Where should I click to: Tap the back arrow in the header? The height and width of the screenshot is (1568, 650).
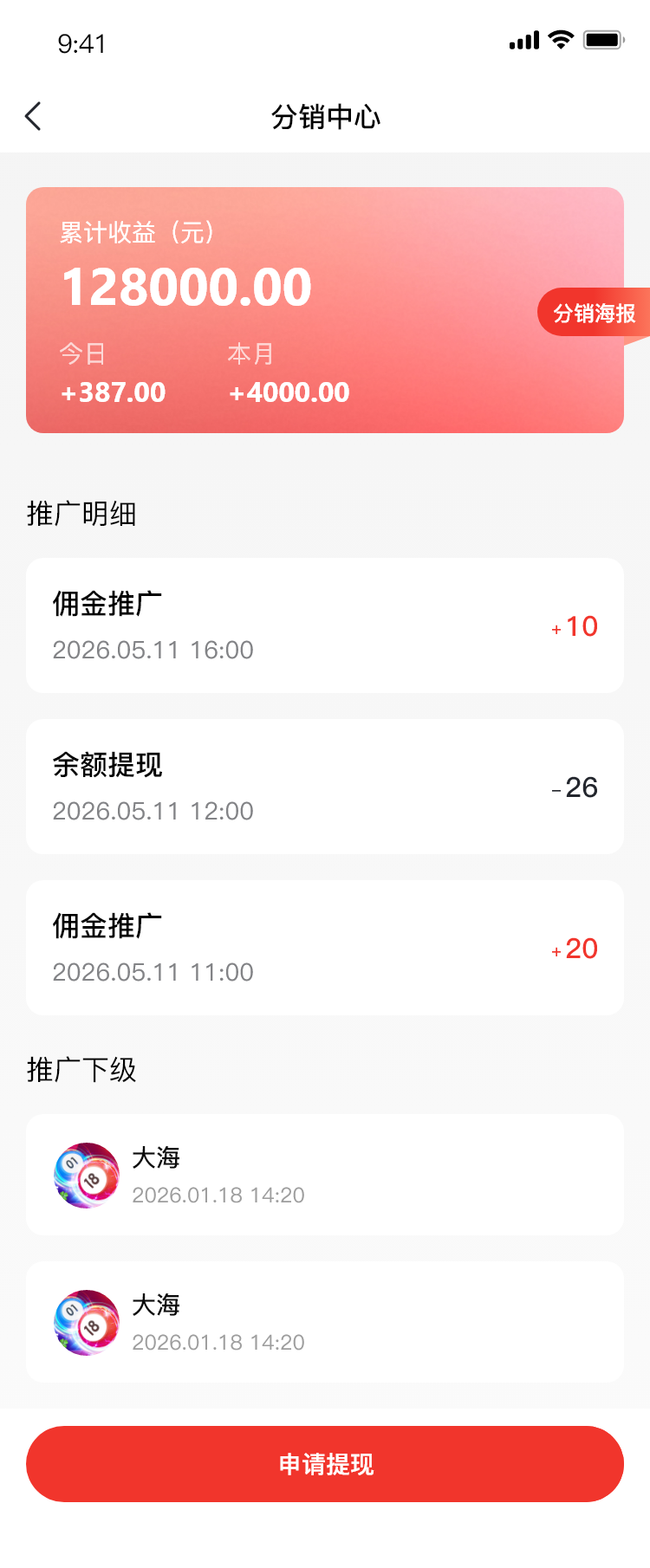click(33, 115)
